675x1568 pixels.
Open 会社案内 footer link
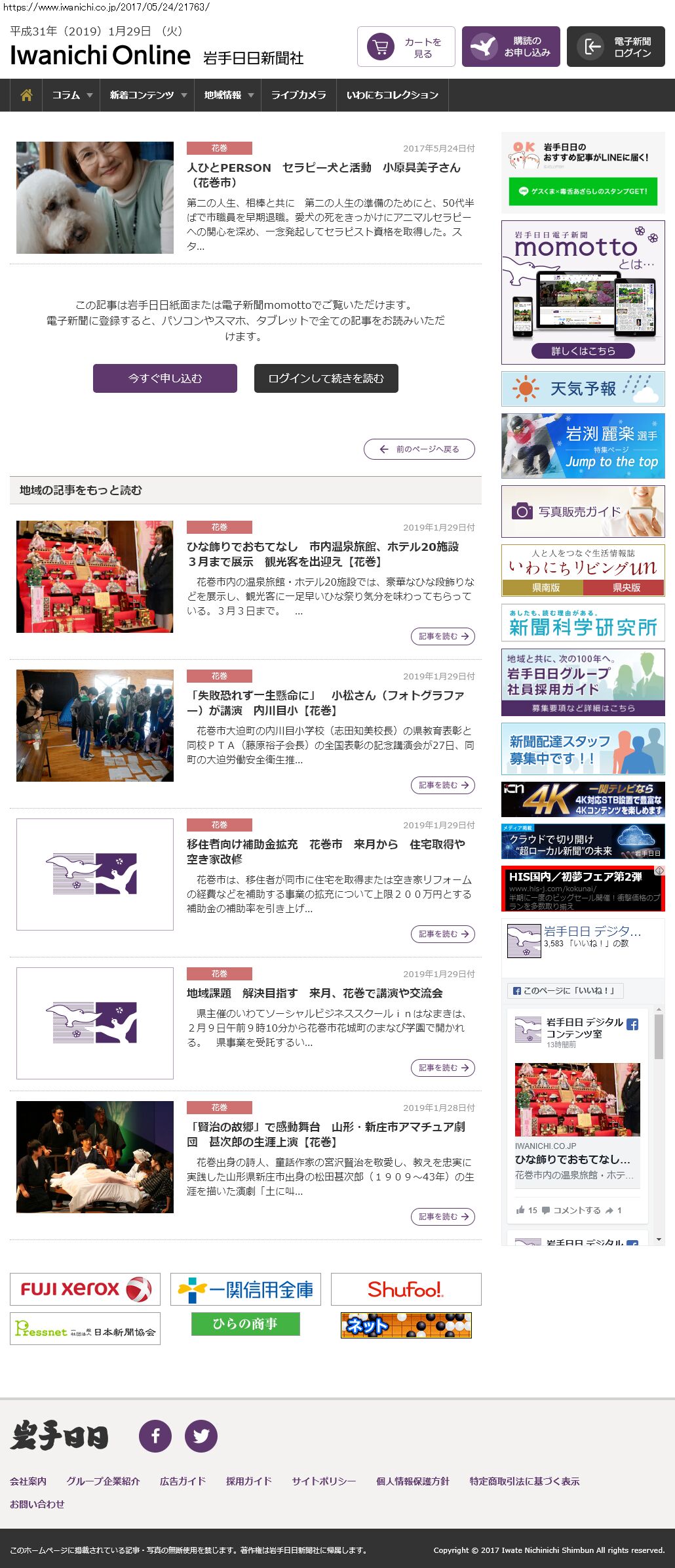(28, 1481)
